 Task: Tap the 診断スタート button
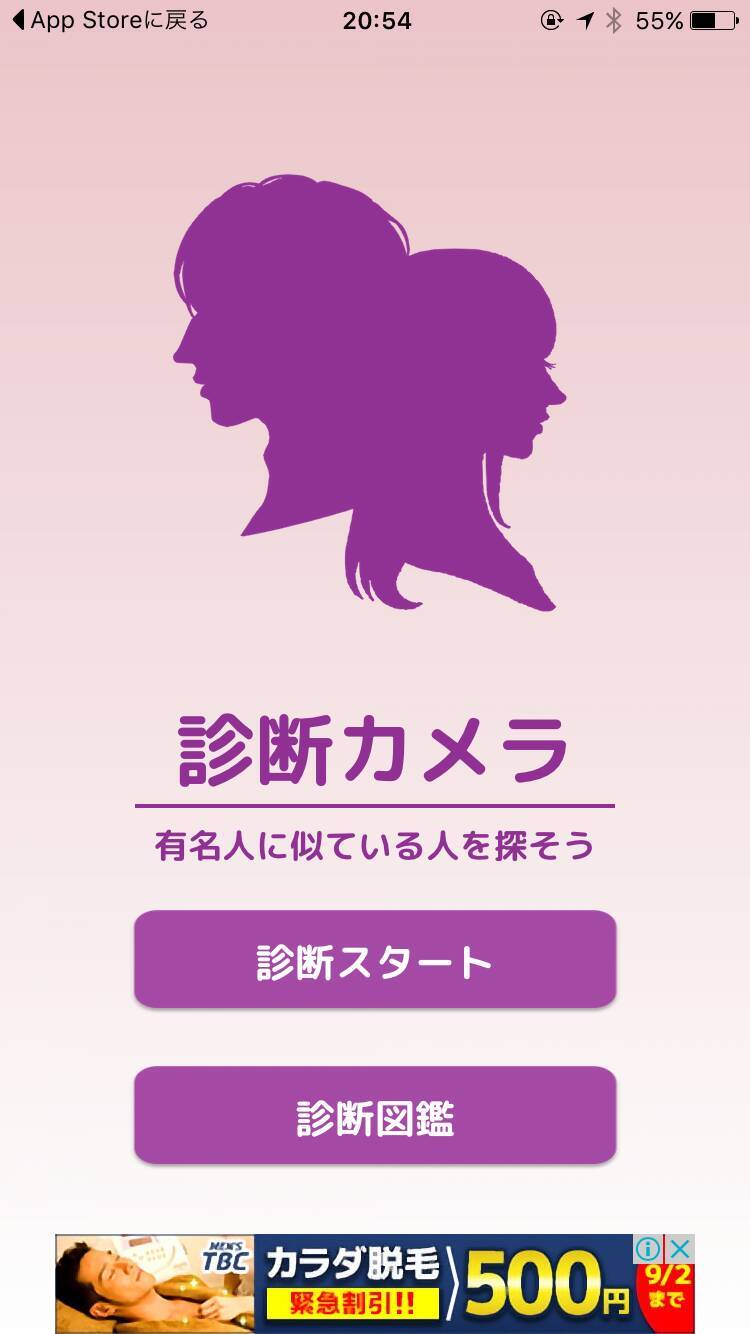(375, 960)
